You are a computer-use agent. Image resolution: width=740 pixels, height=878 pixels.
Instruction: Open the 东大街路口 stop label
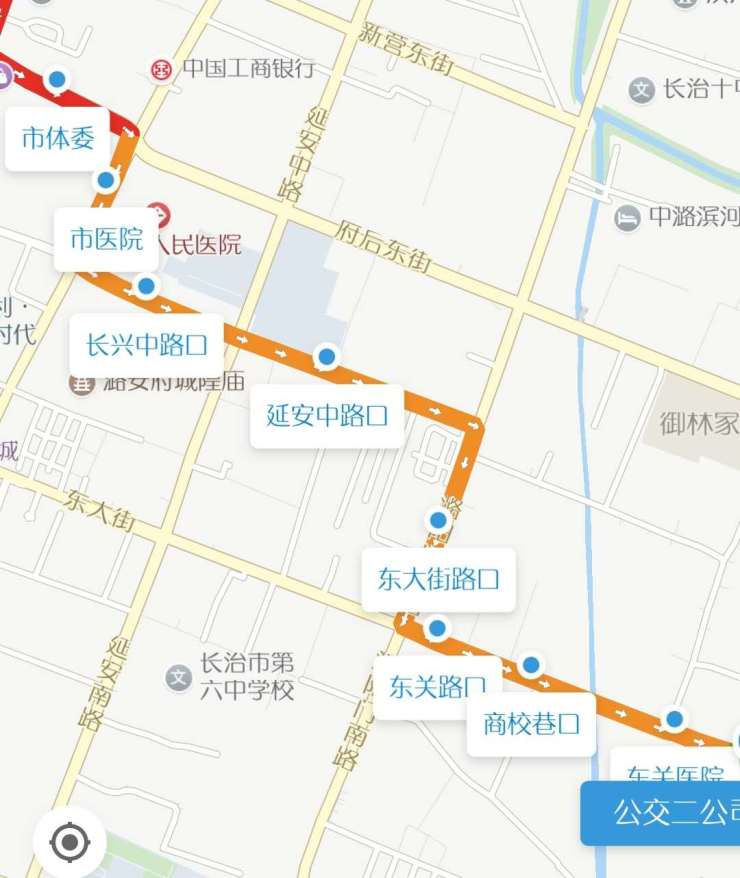(x=438, y=579)
